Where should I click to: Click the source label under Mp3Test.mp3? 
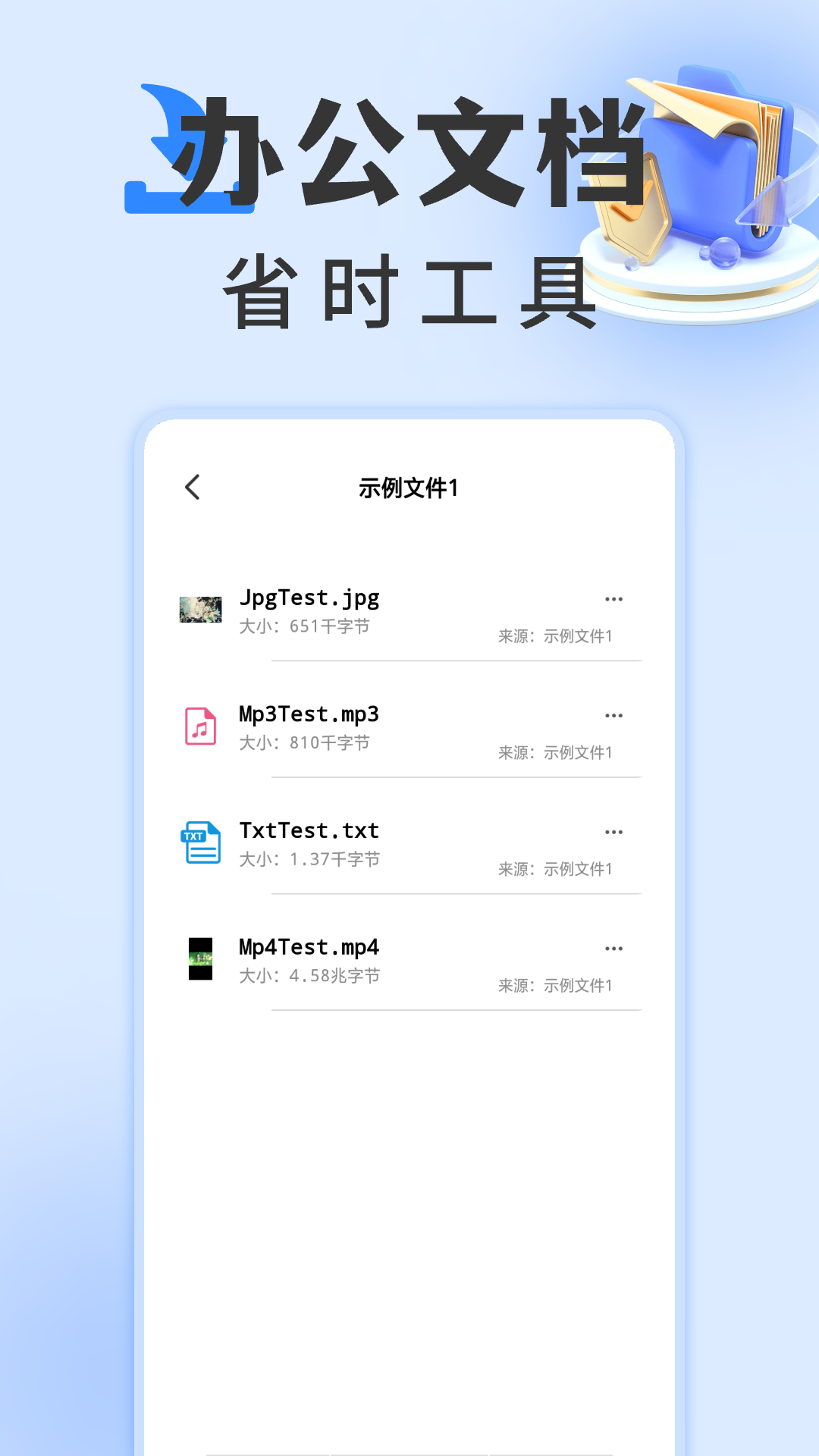[556, 752]
